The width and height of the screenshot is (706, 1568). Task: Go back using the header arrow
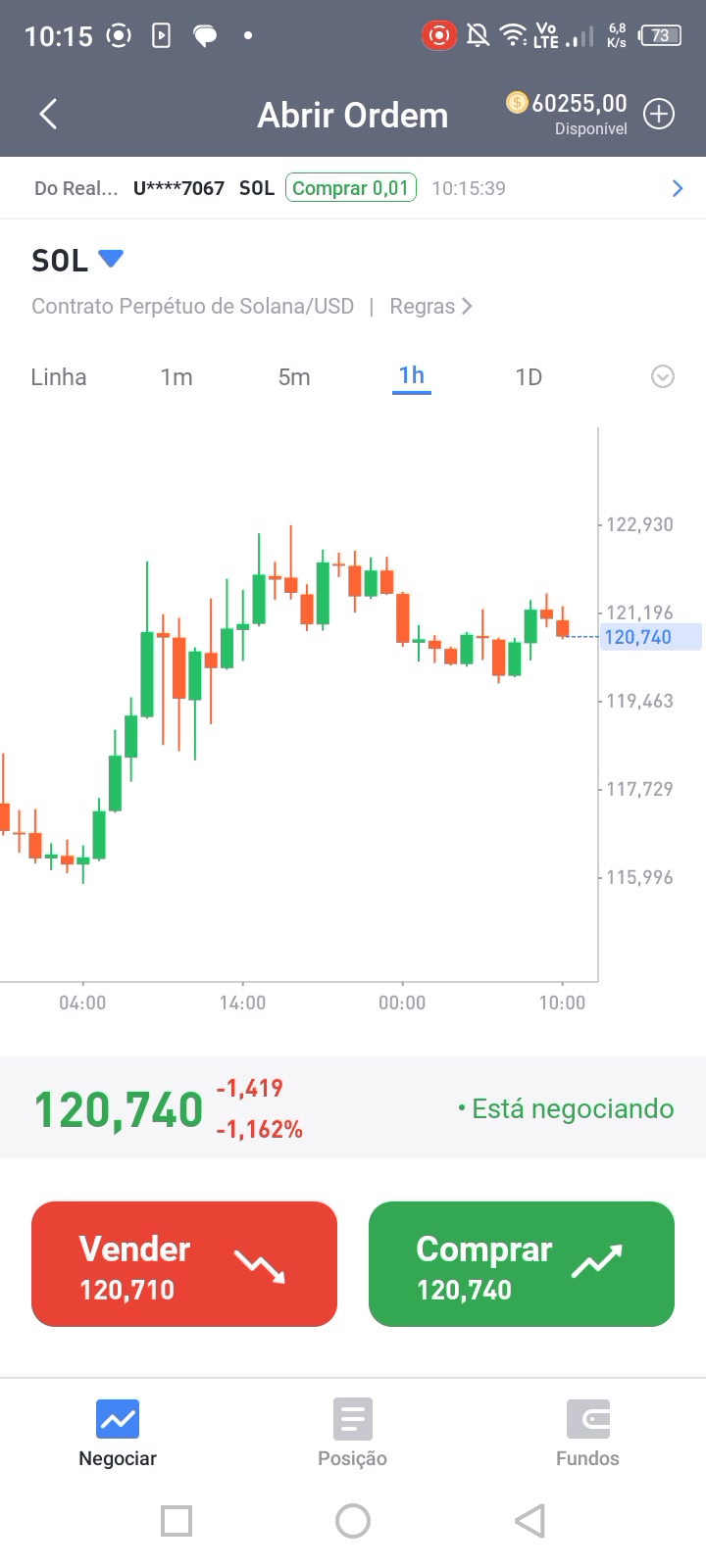pos(48,115)
